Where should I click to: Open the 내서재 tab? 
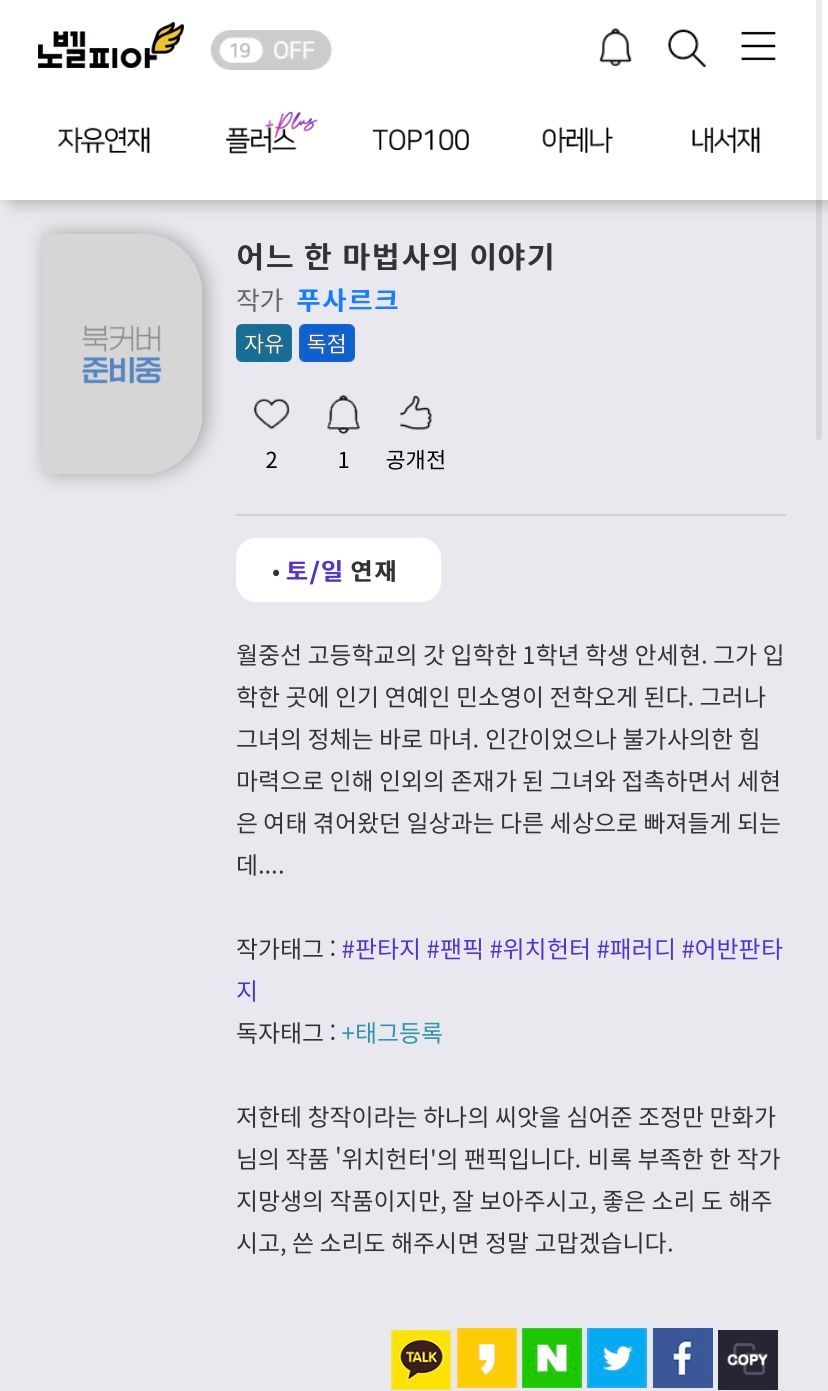725,140
